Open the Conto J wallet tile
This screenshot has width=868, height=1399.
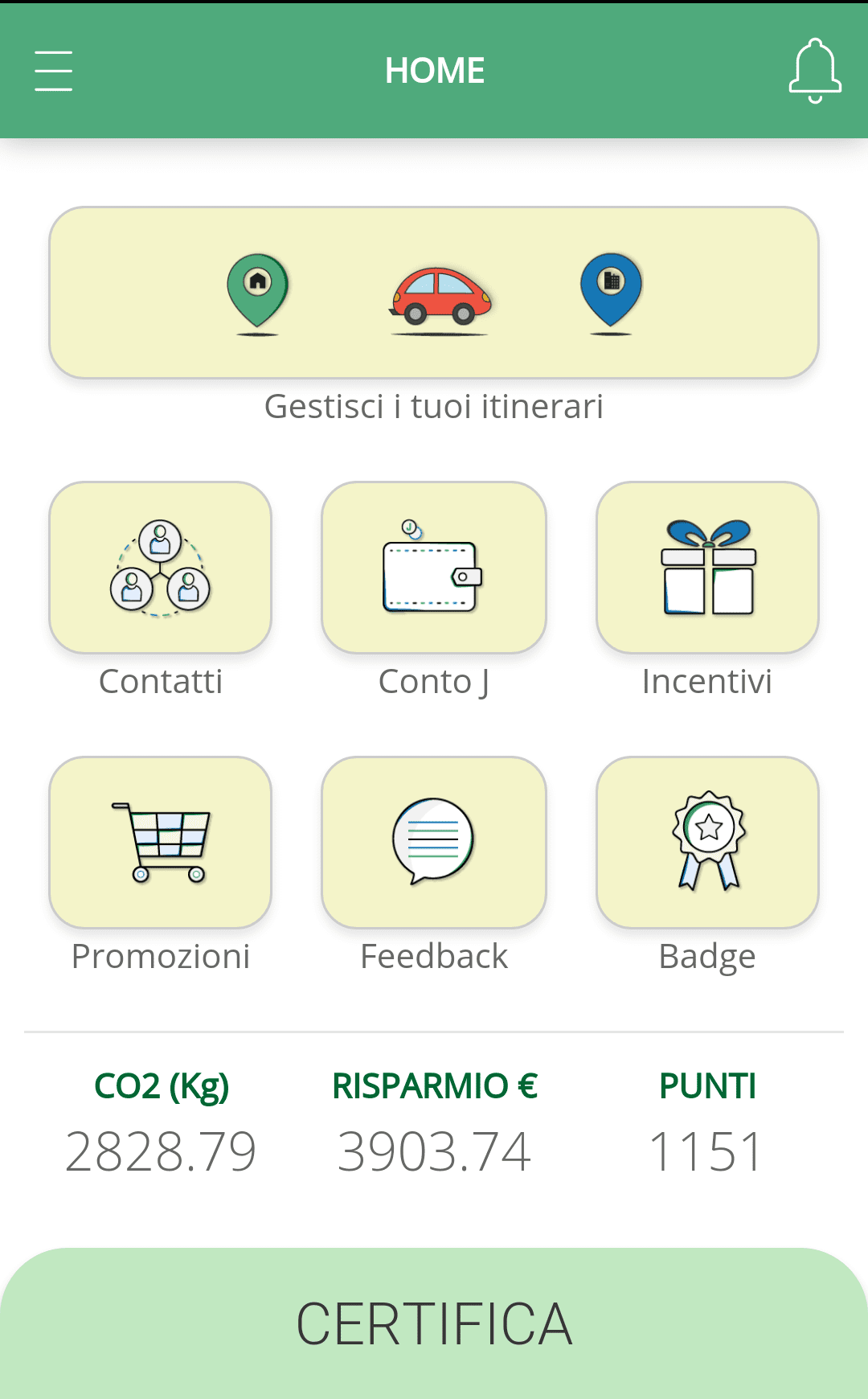tap(434, 568)
